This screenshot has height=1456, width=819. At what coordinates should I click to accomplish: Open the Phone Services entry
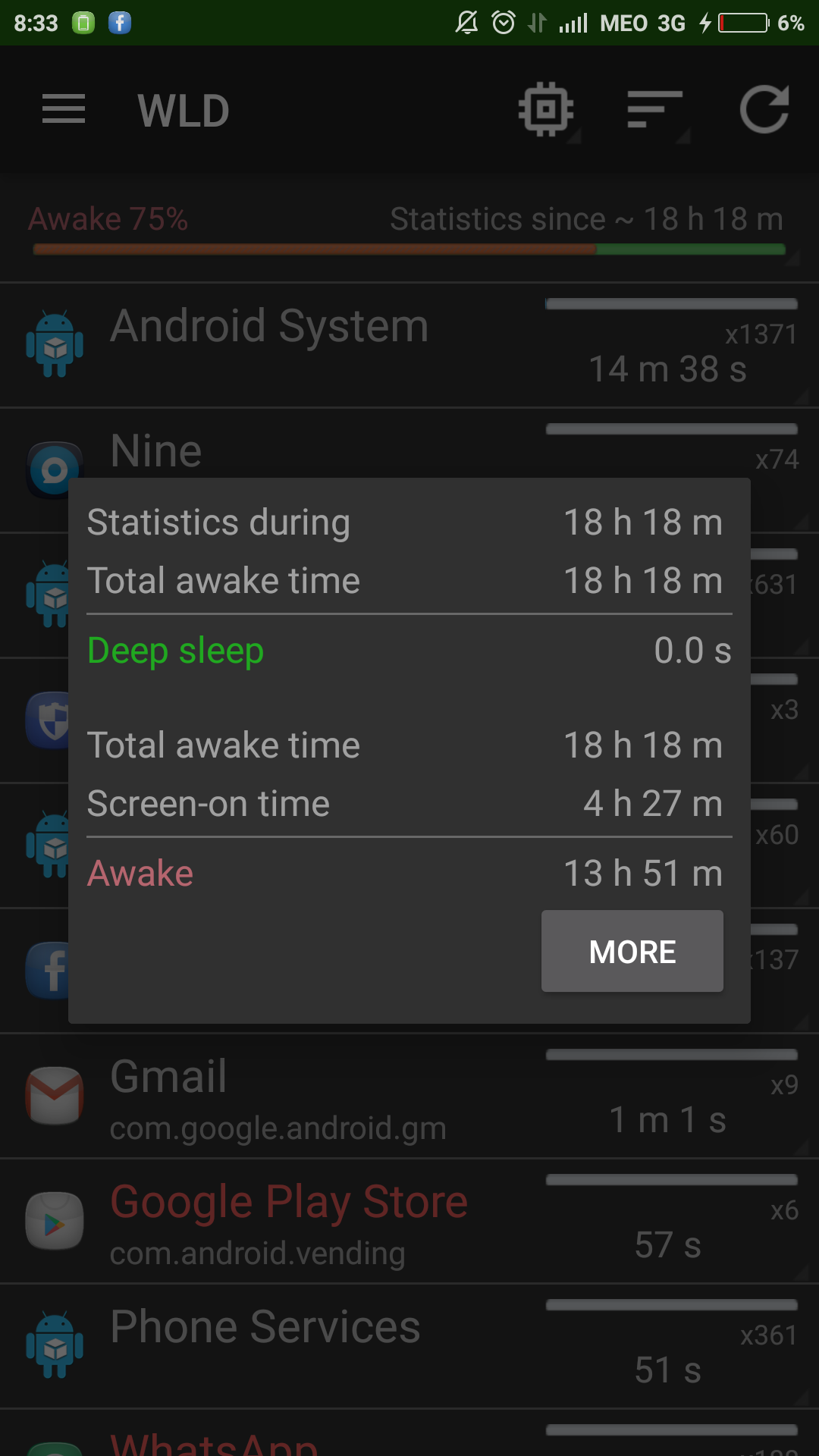409,1346
